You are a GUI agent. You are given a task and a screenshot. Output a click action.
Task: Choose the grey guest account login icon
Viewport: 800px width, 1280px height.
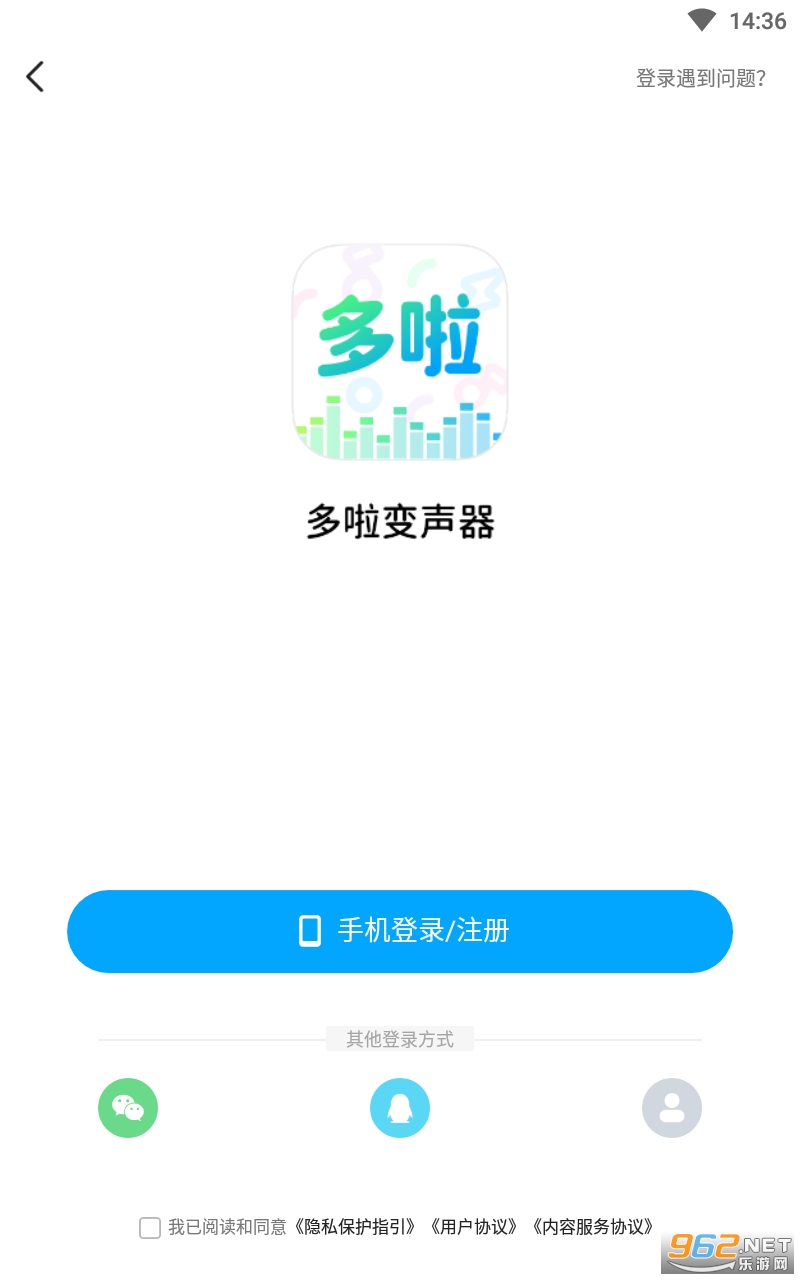[672, 1108]
